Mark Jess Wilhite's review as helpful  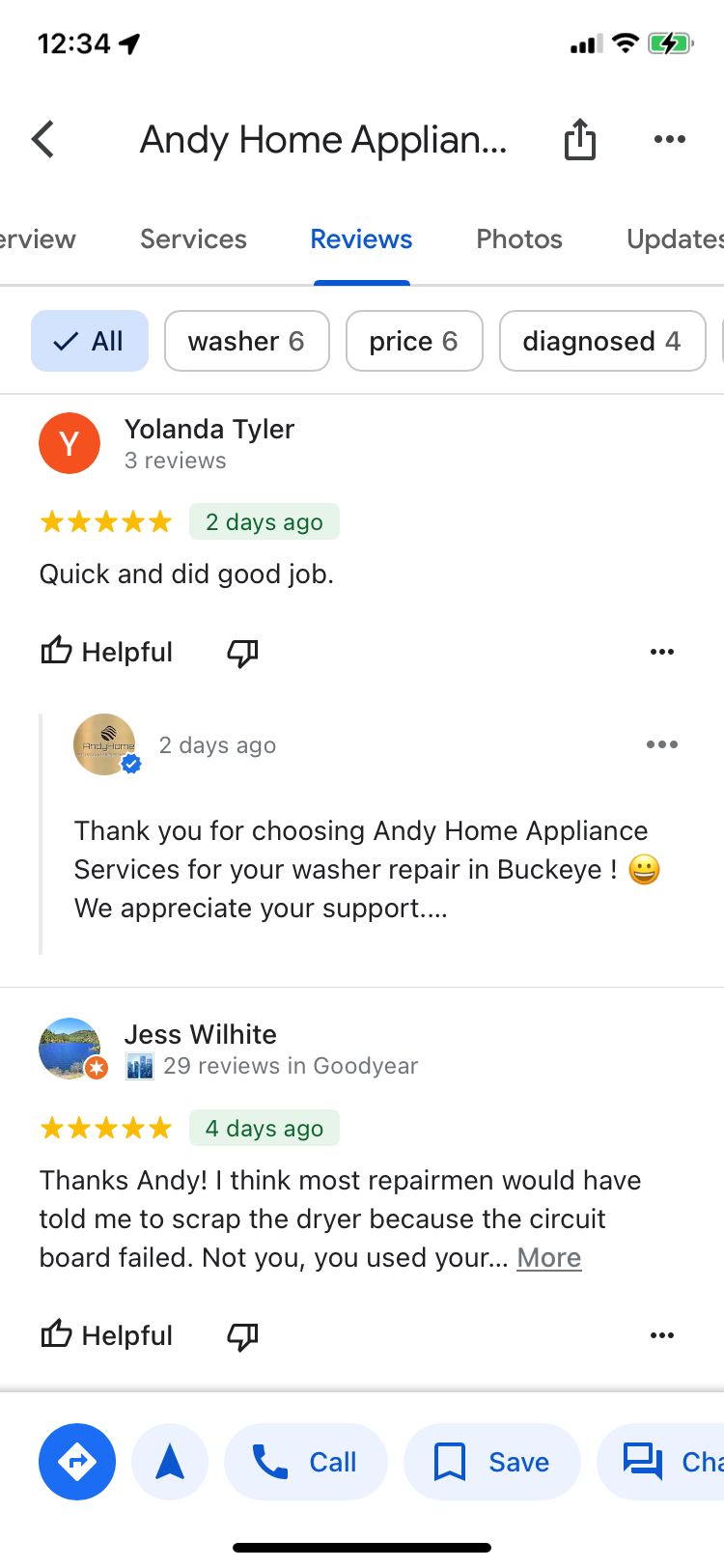click(106, 1335)
